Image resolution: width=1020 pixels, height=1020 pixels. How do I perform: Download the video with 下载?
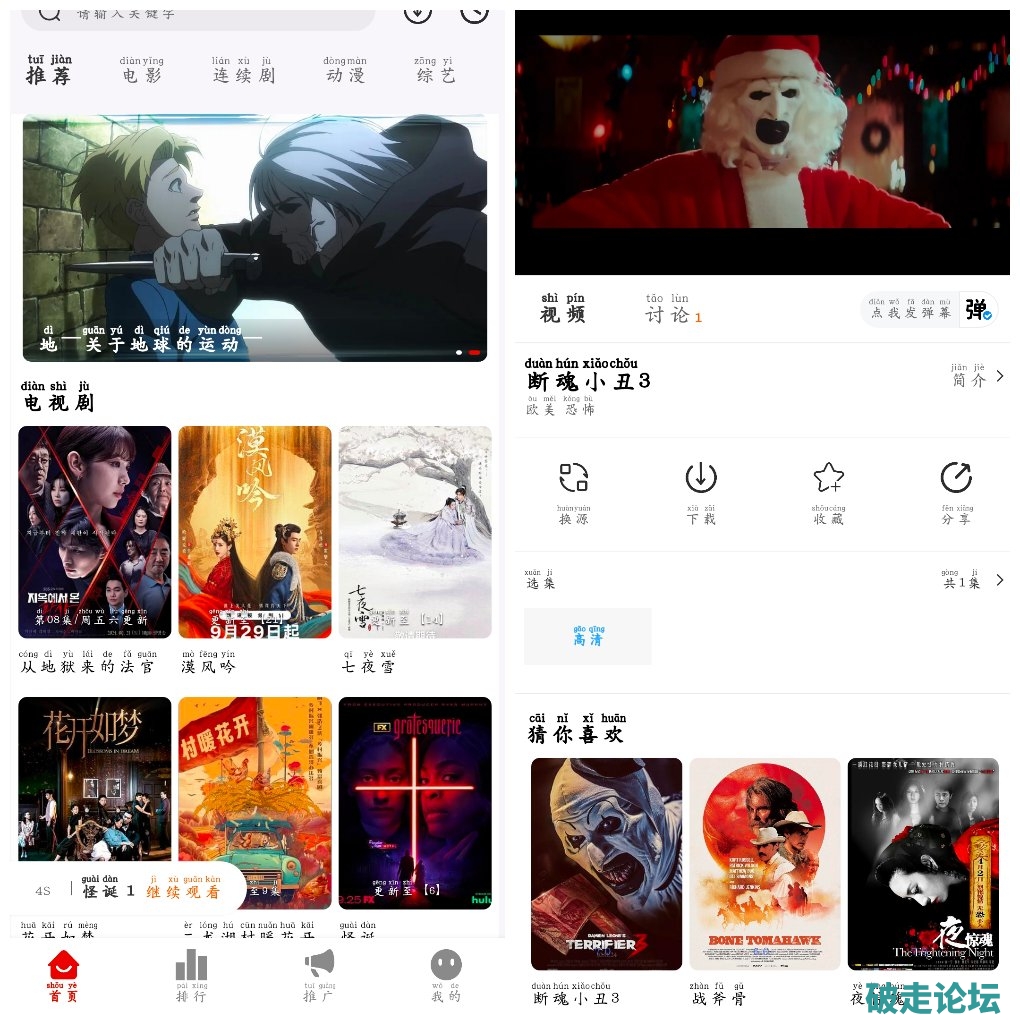point(701,490)
